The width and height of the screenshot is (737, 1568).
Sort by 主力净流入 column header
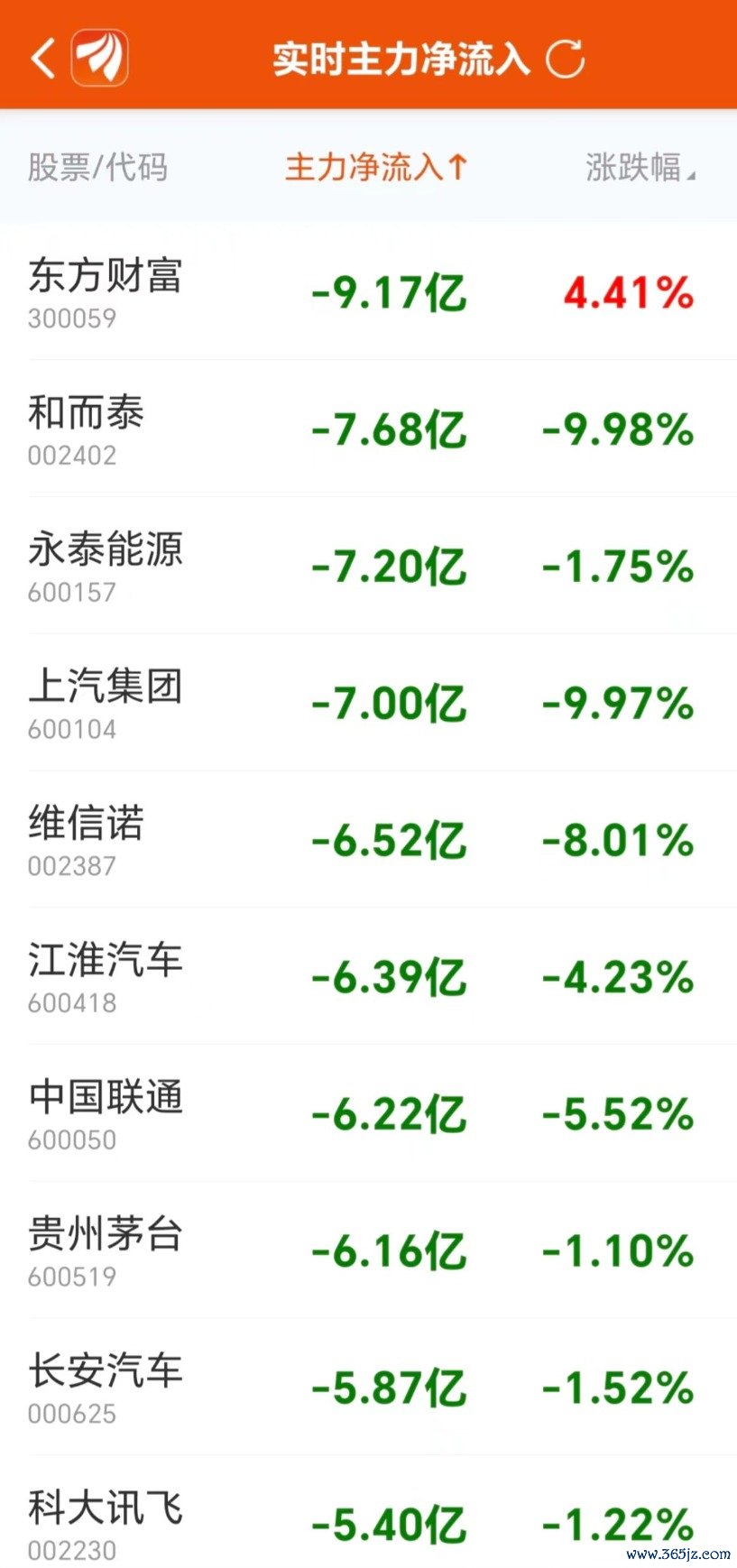pyautogui.click(x=375, y=167)
